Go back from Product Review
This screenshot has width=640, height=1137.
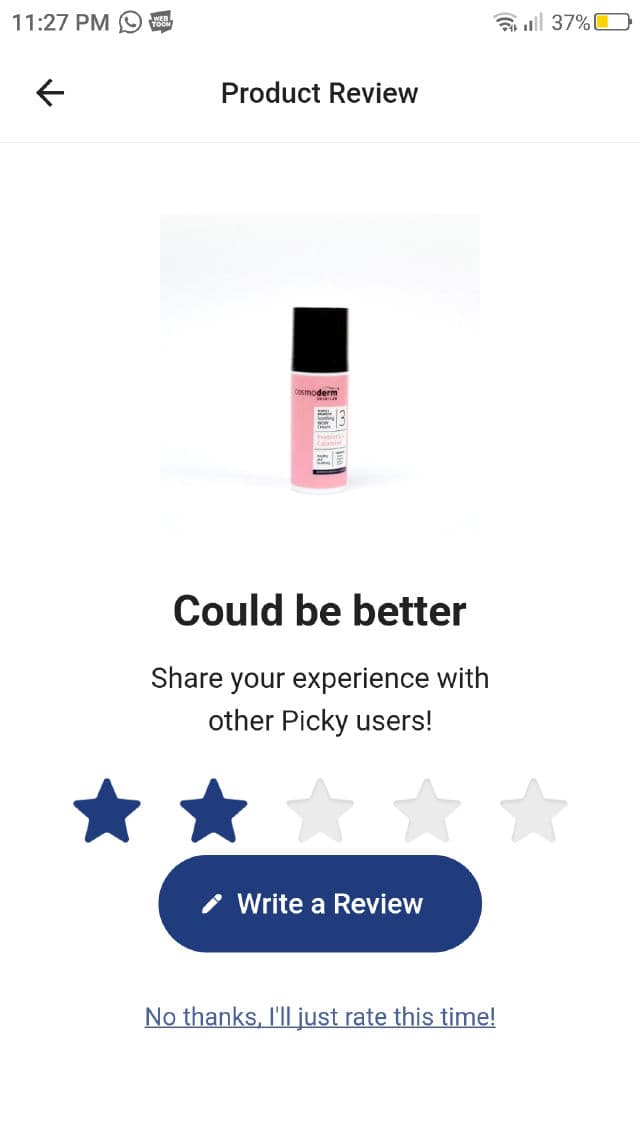coord(50,93)
